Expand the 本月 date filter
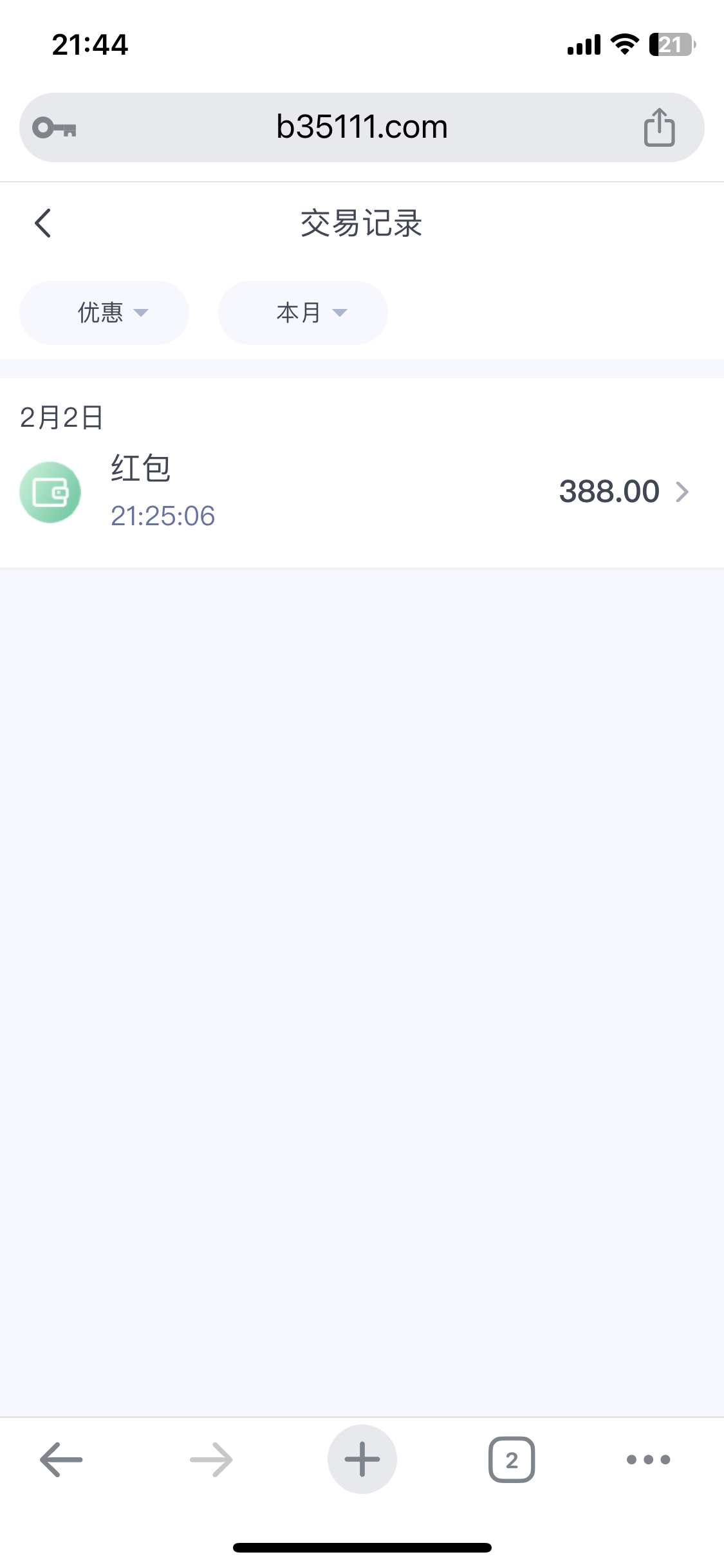This screenshot has width=724, height=1568. tap(303, 313)
